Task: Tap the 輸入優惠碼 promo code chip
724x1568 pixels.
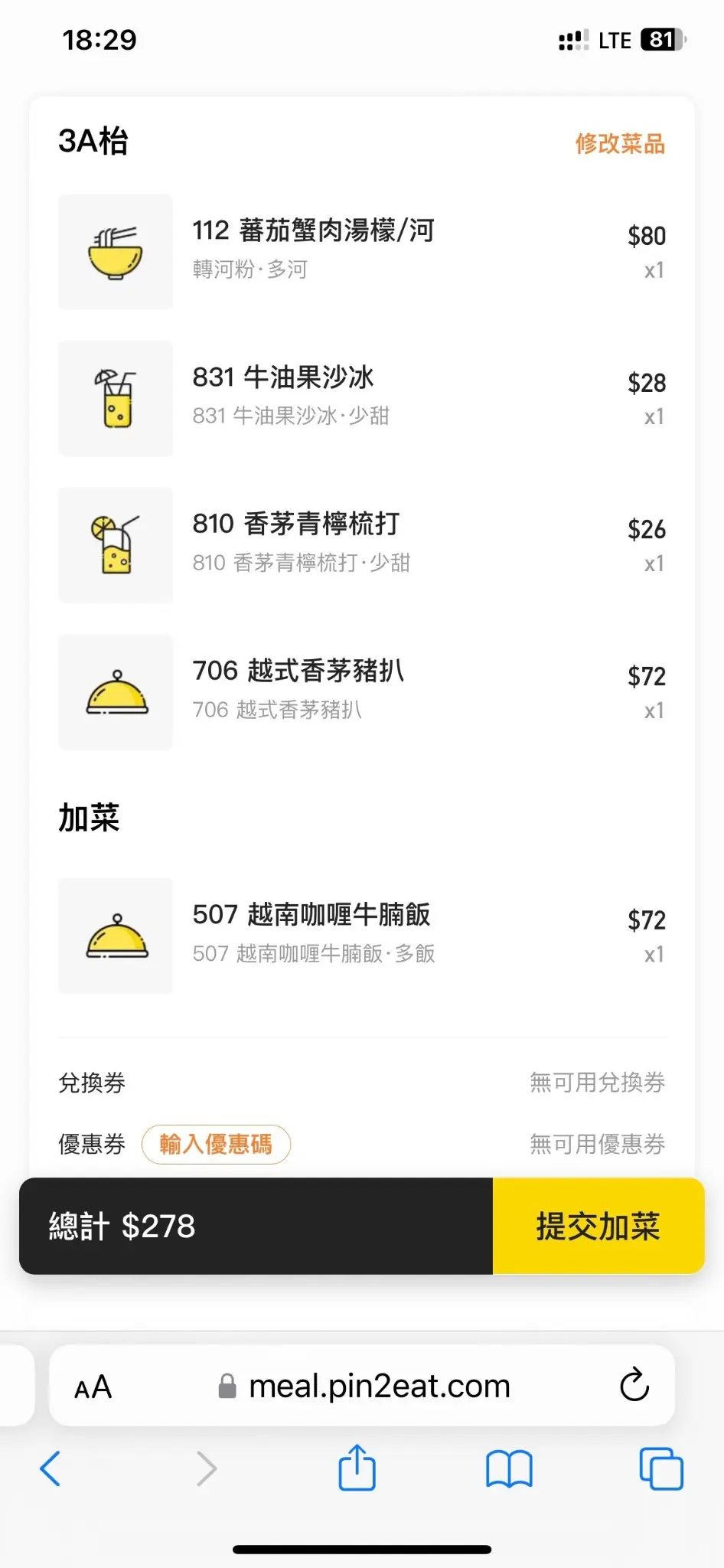Action: (216, 1145)
